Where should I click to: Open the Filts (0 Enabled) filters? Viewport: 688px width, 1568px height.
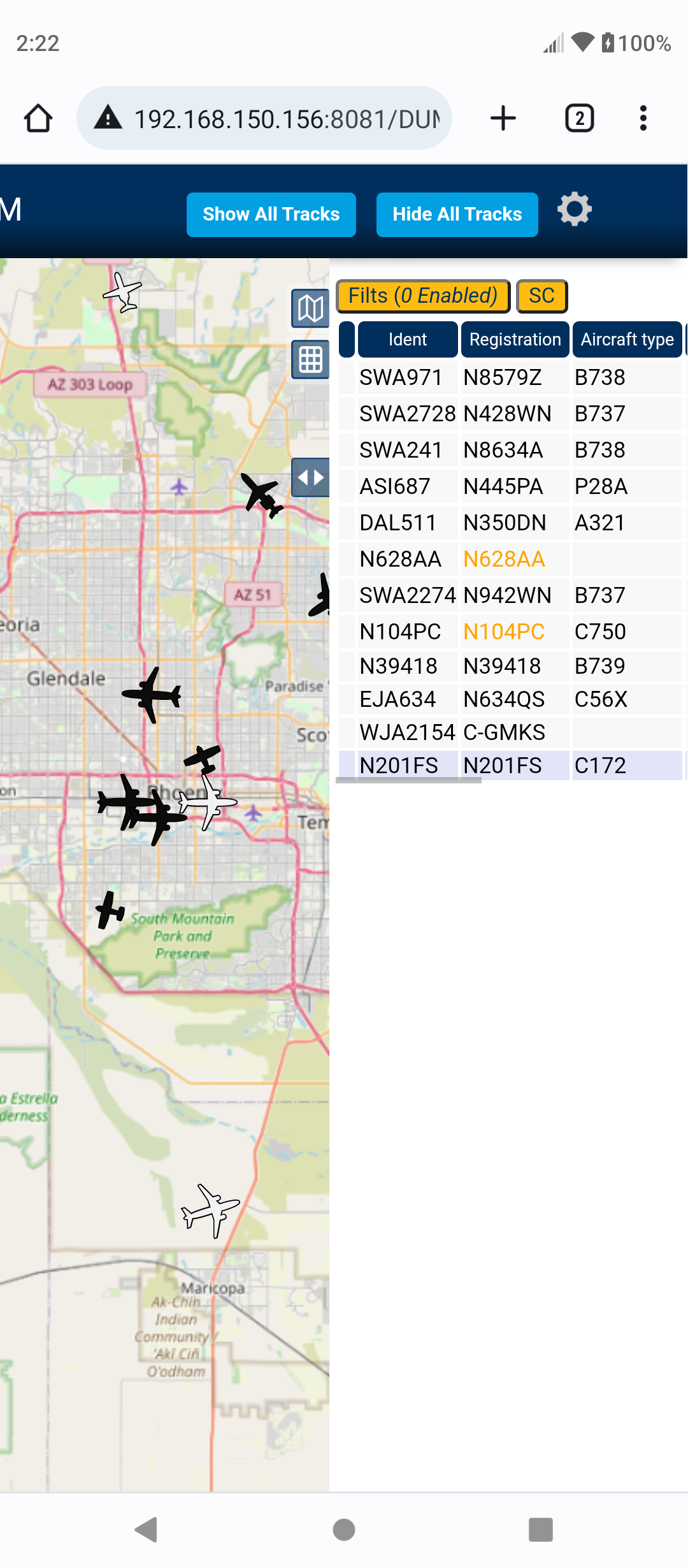coord(423,296)
